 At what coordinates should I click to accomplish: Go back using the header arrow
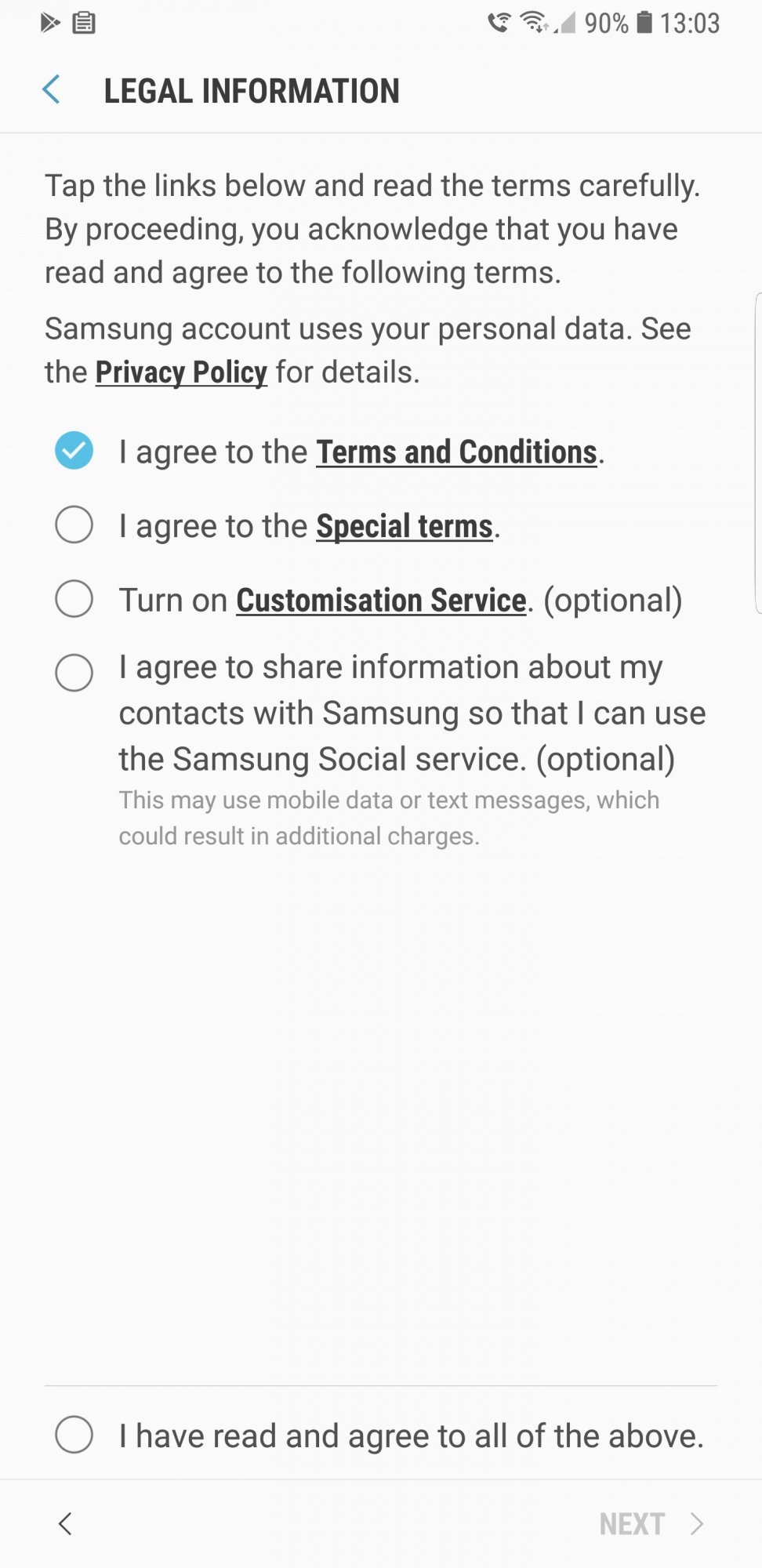pyautogui.click(x=51, y=90)
